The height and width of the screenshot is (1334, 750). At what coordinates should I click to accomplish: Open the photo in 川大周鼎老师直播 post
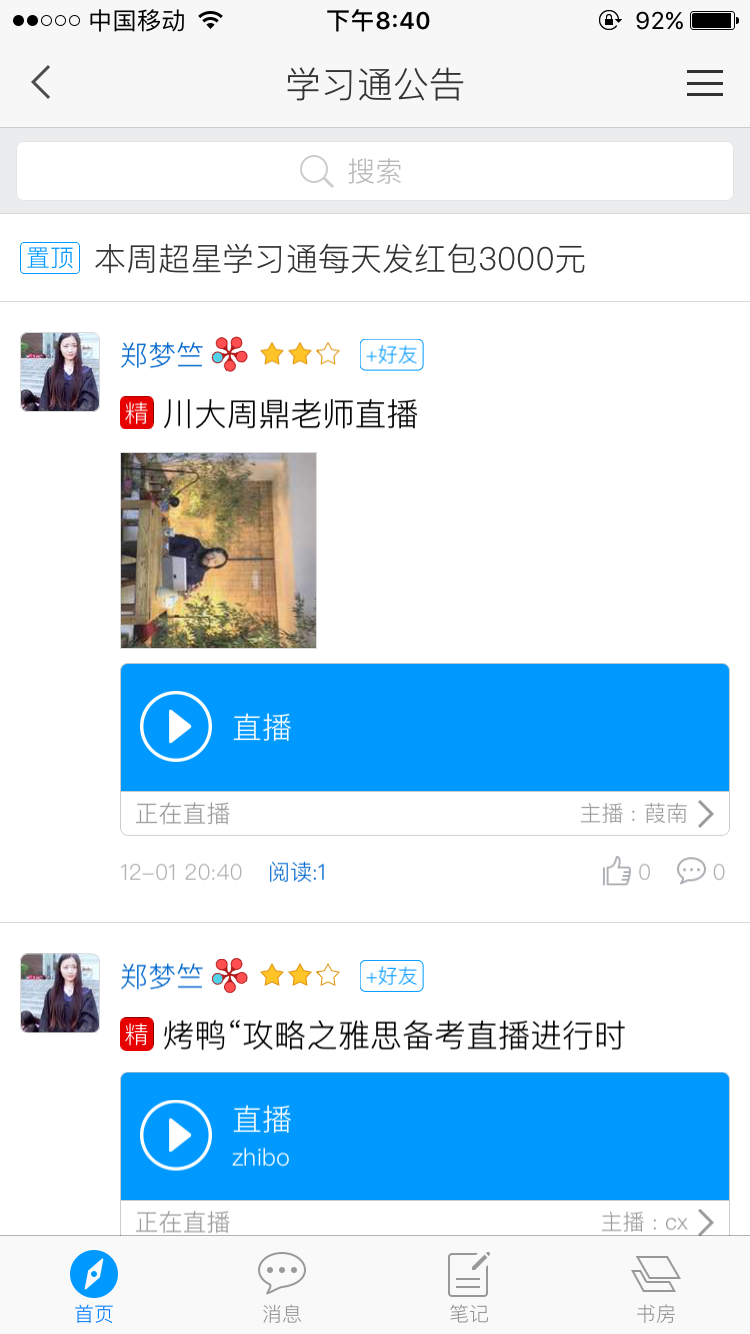[218, 550]
